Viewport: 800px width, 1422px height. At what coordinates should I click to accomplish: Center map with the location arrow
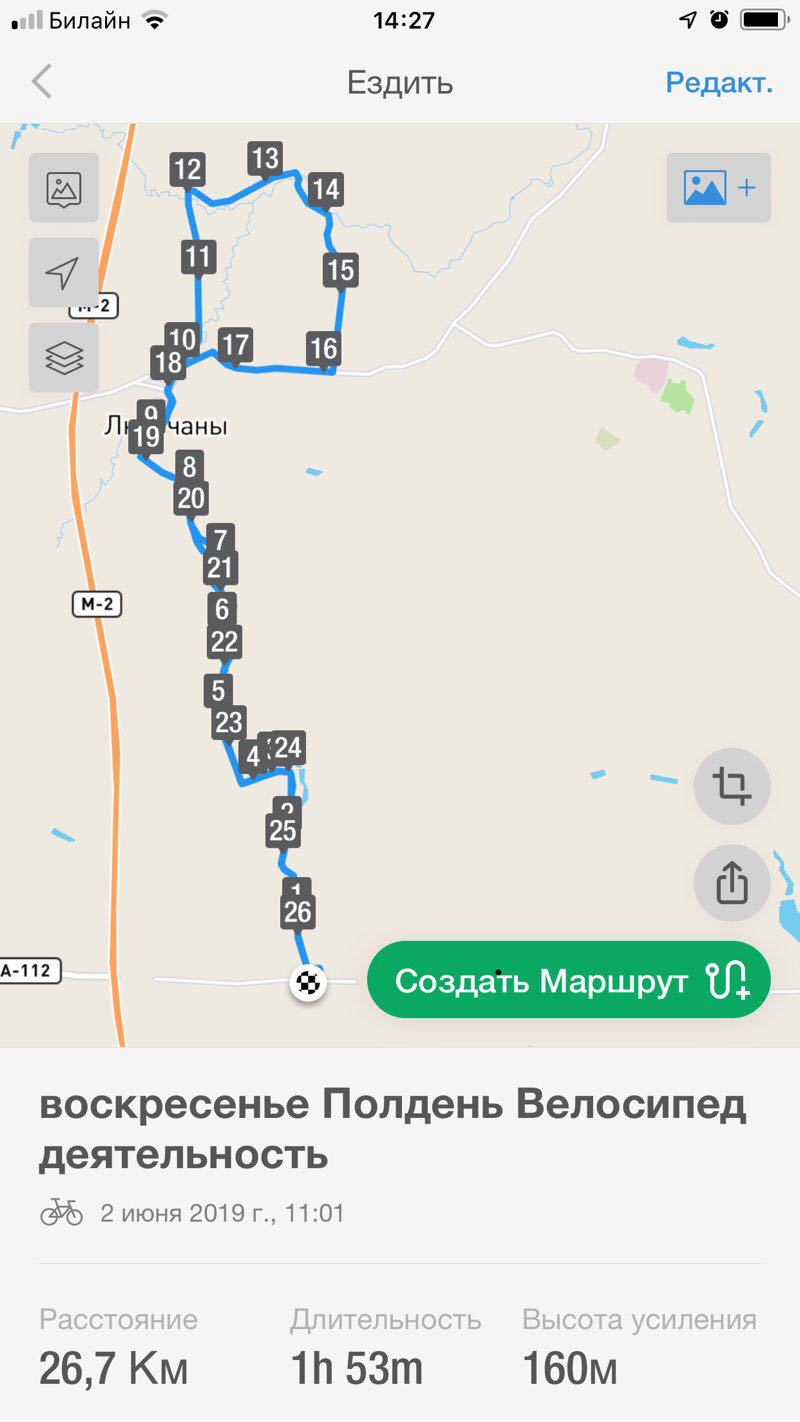[64, 272]
